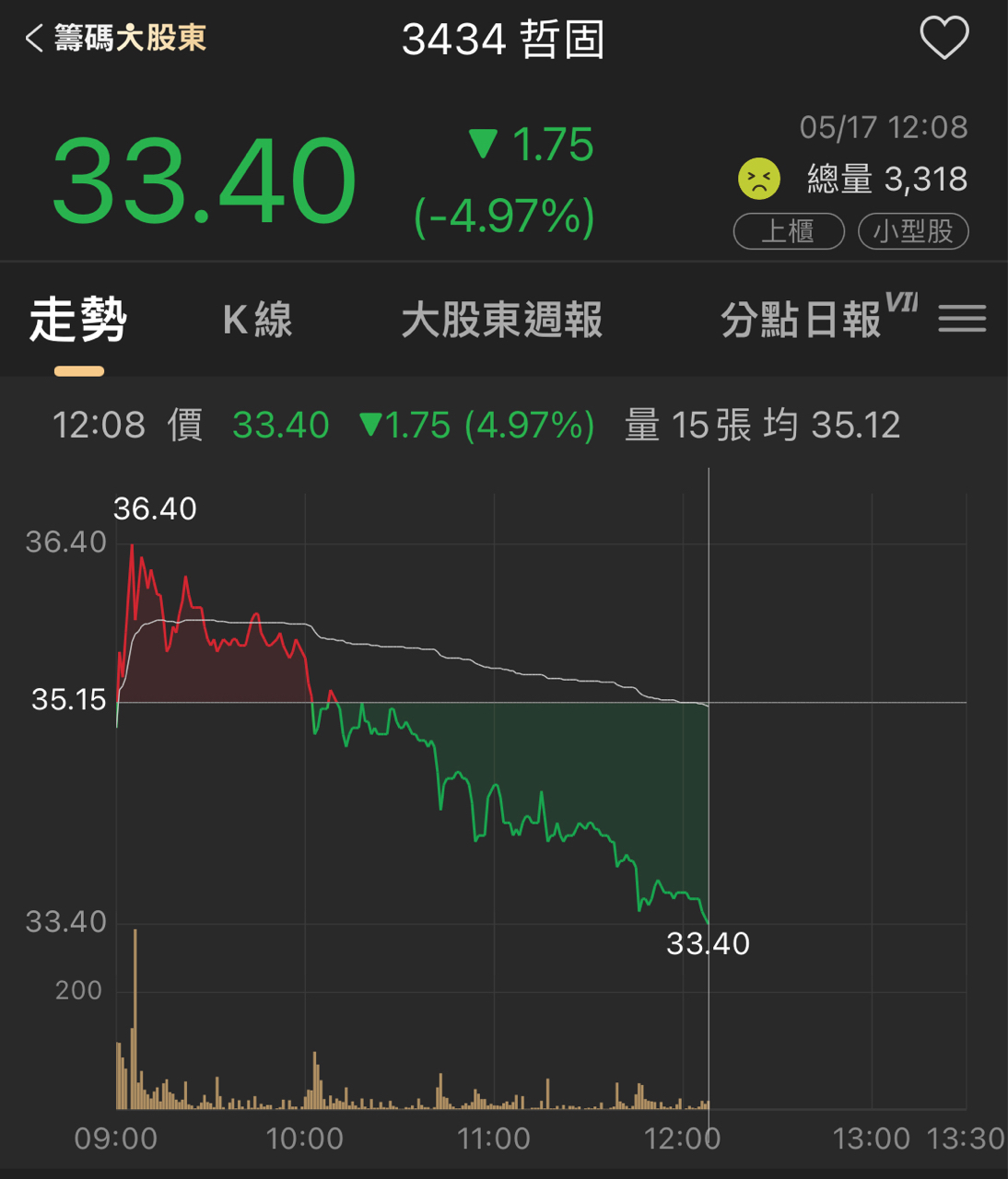Viewport: 1008px width, 1179px height.
Task: Open the tab list menu icon
Action: tap(962, 319)
